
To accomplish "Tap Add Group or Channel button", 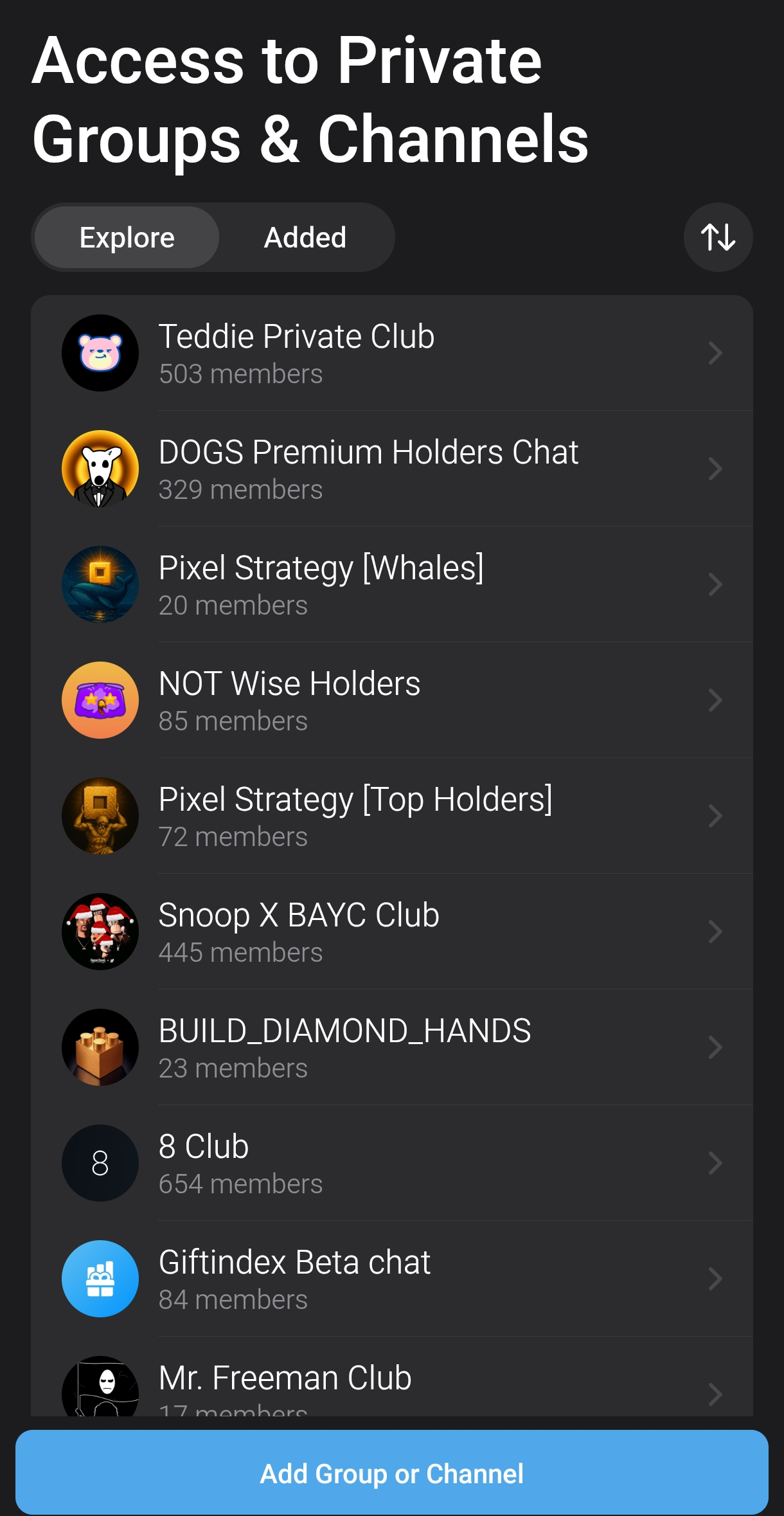I will pyautogui.click(x=392, y=1473).
